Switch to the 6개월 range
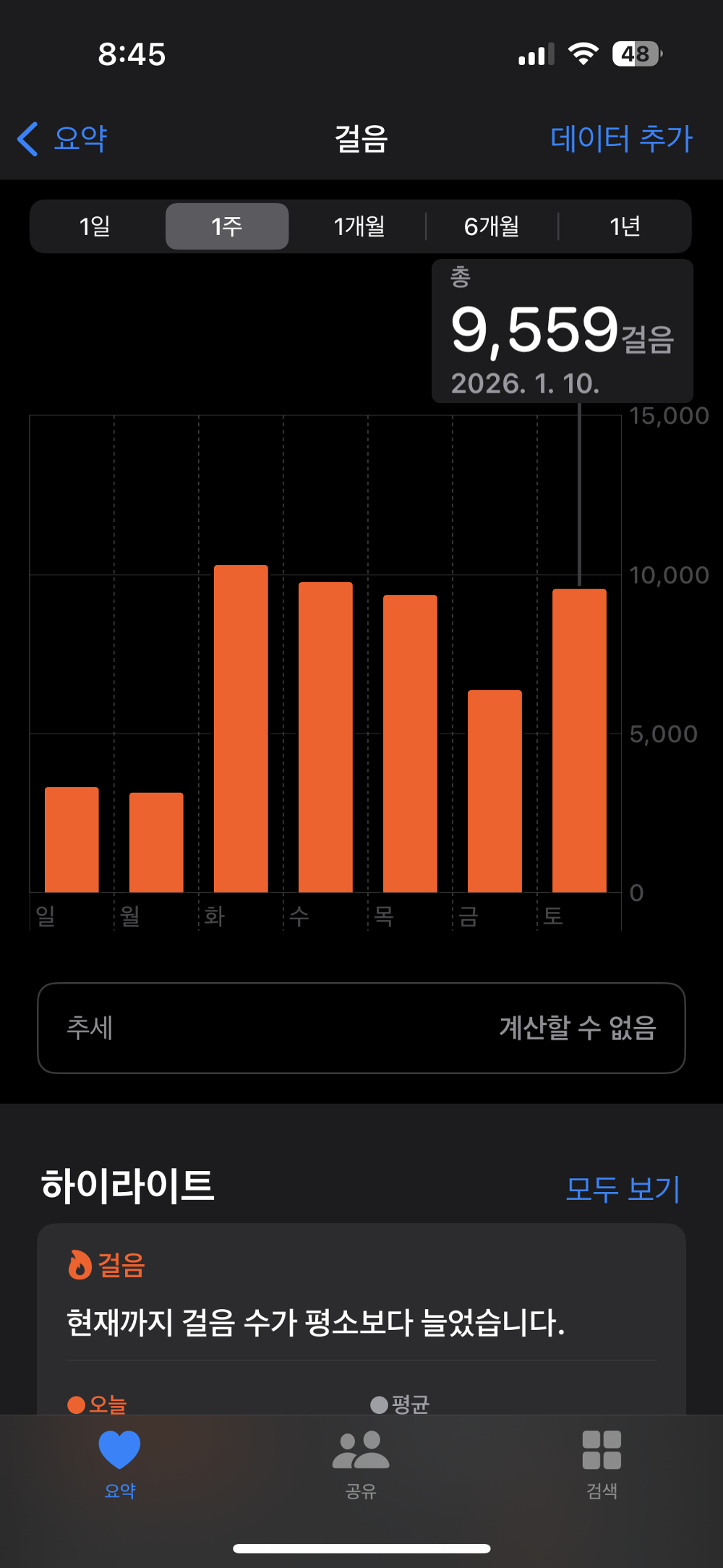723x1568 pixels. point(492,226)
